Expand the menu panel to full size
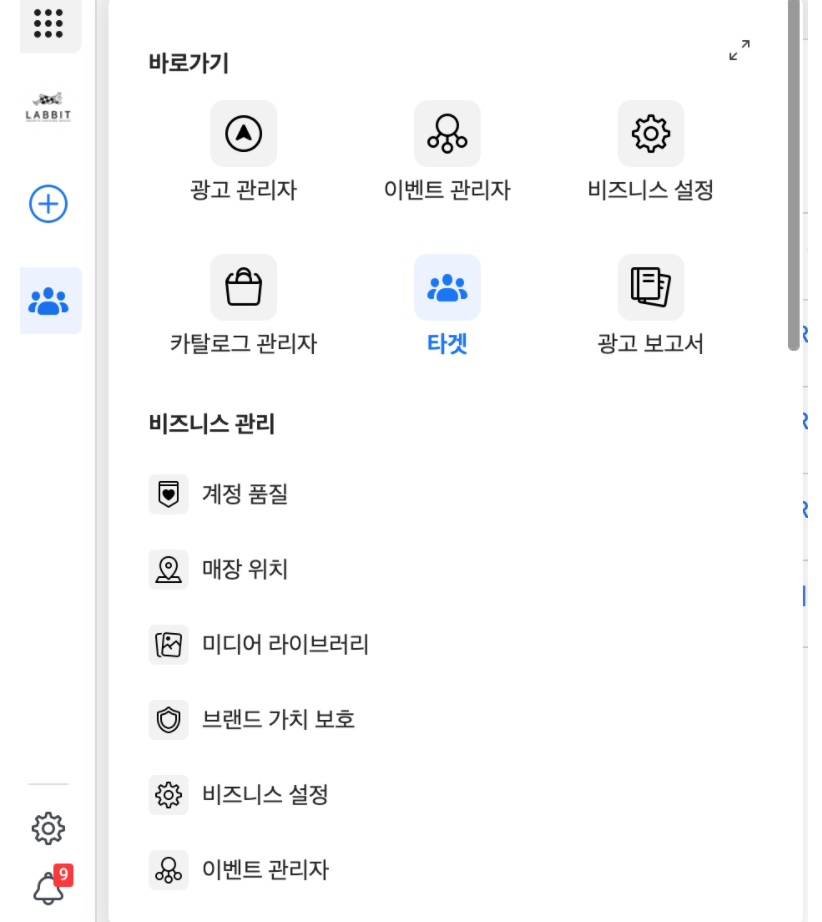Image resolution: width=822 pixels, height=922 pixels. pyautogui.click(x=739, y=50)
